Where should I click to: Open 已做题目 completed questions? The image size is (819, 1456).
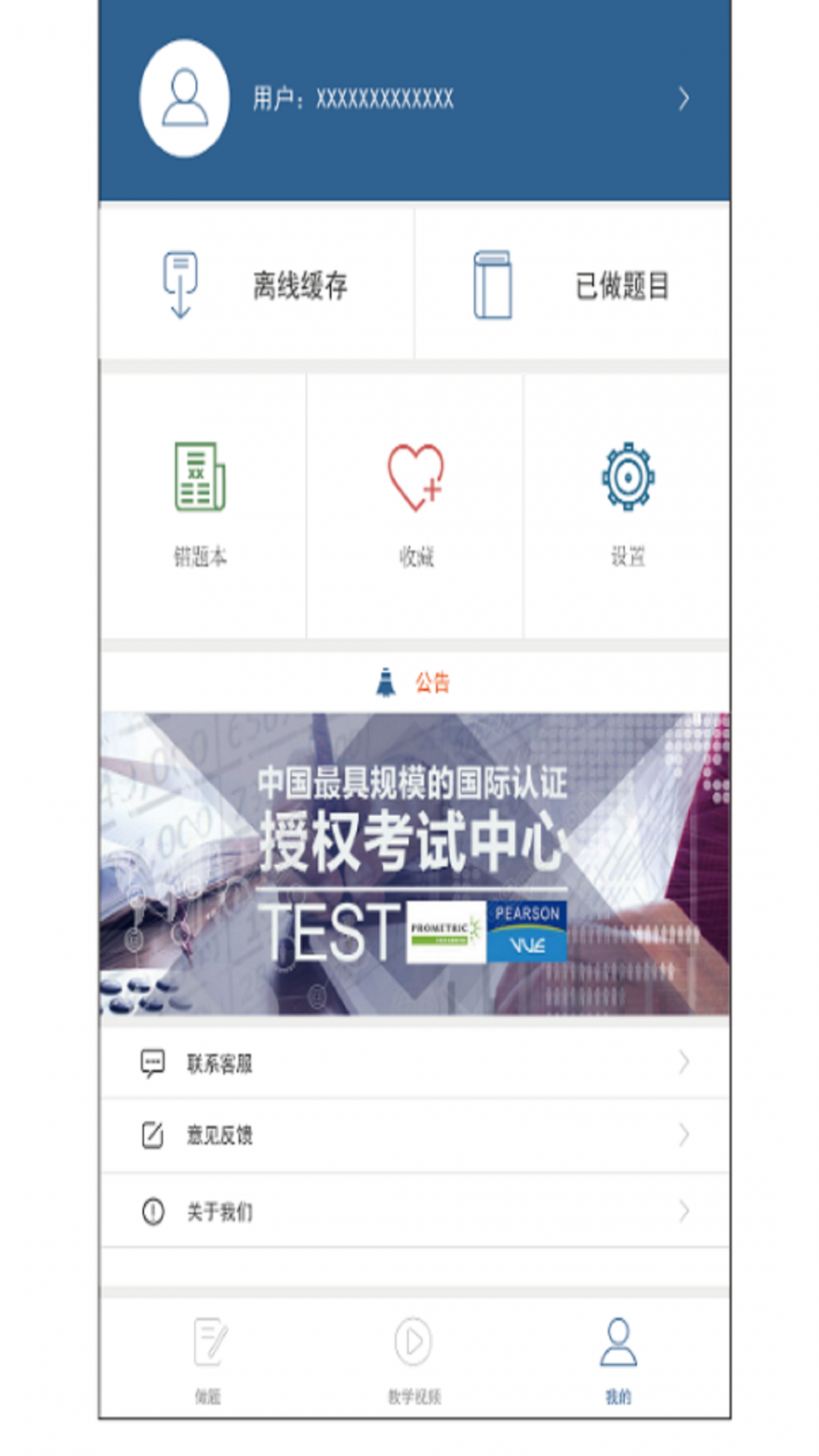(x=572, y=285)
